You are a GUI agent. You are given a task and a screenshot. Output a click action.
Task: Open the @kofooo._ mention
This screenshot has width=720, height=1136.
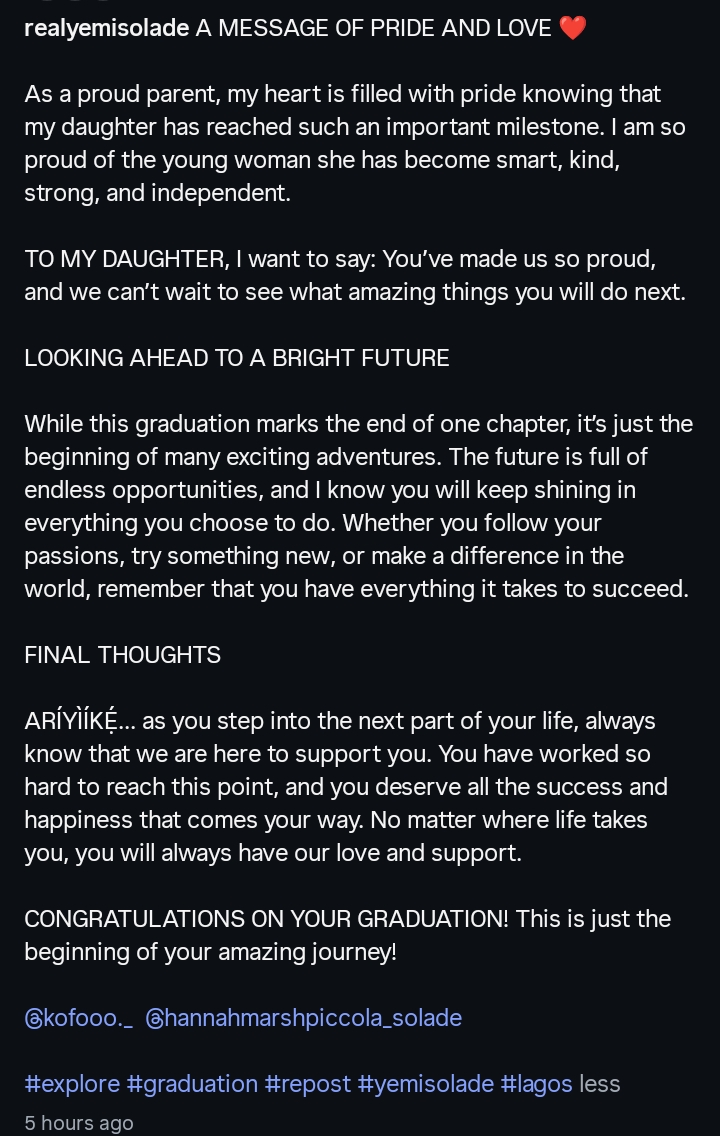(x=78, y=1018)
